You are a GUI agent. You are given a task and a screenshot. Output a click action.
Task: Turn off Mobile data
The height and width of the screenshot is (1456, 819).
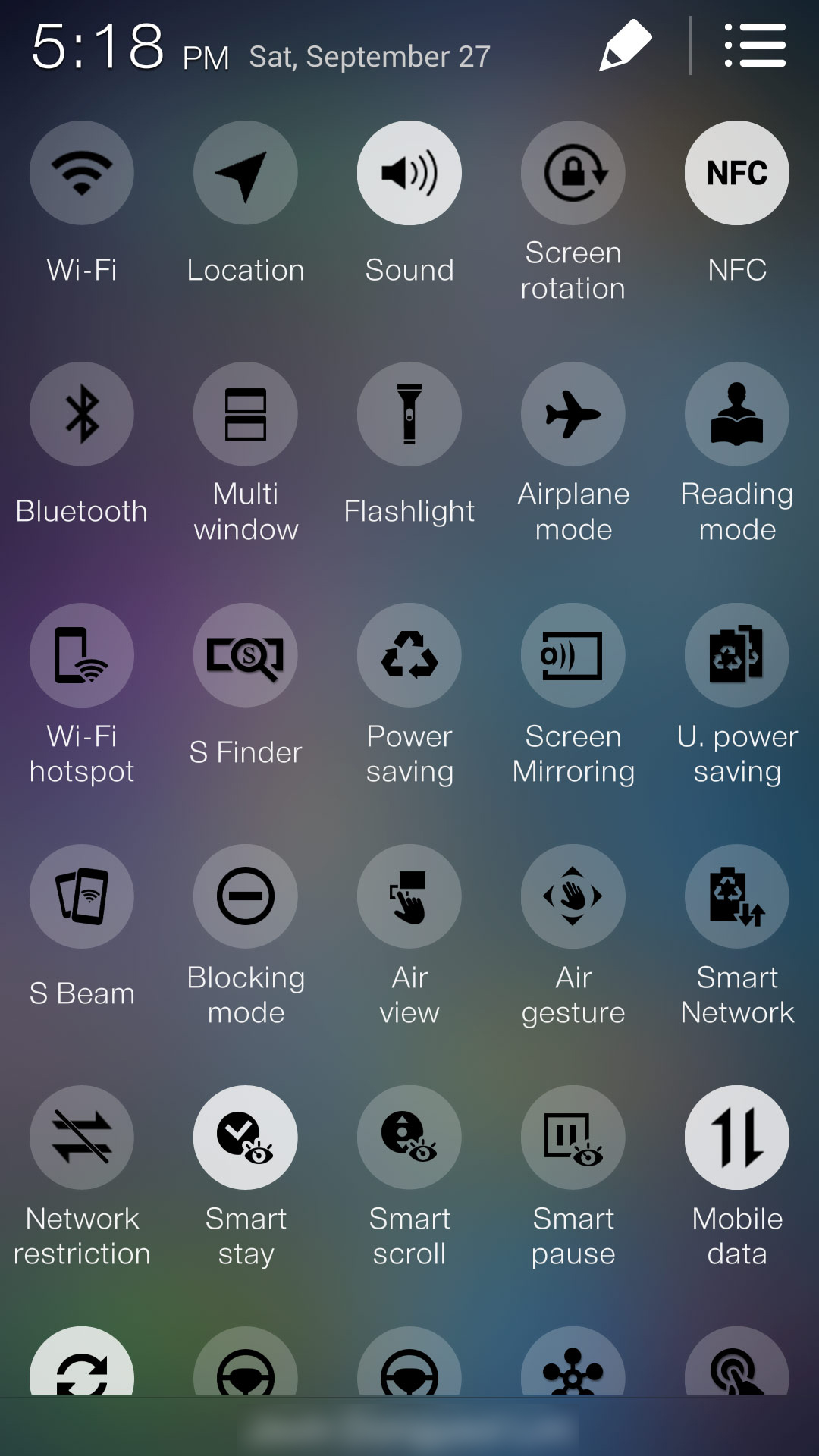point(737,1137)
